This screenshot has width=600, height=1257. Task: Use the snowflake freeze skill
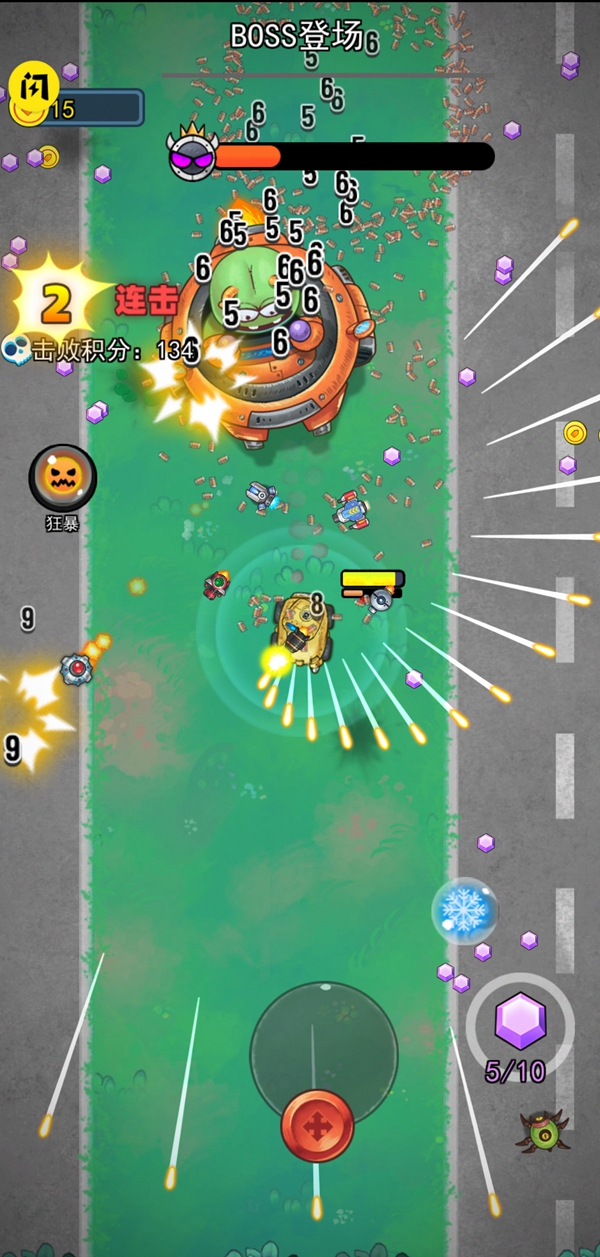pos(464,910)
